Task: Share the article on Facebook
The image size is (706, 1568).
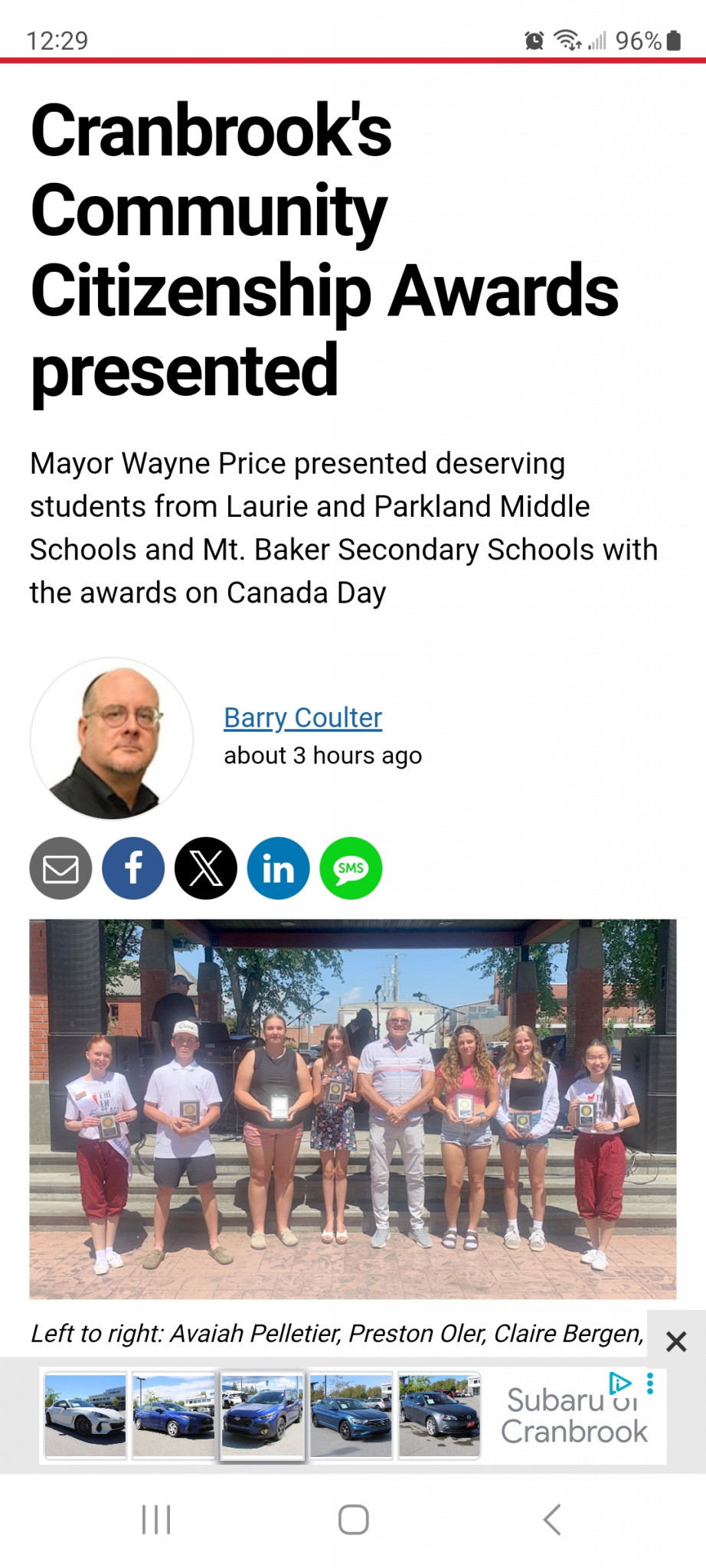Action: pyautogui.click(x=133, y=868)
